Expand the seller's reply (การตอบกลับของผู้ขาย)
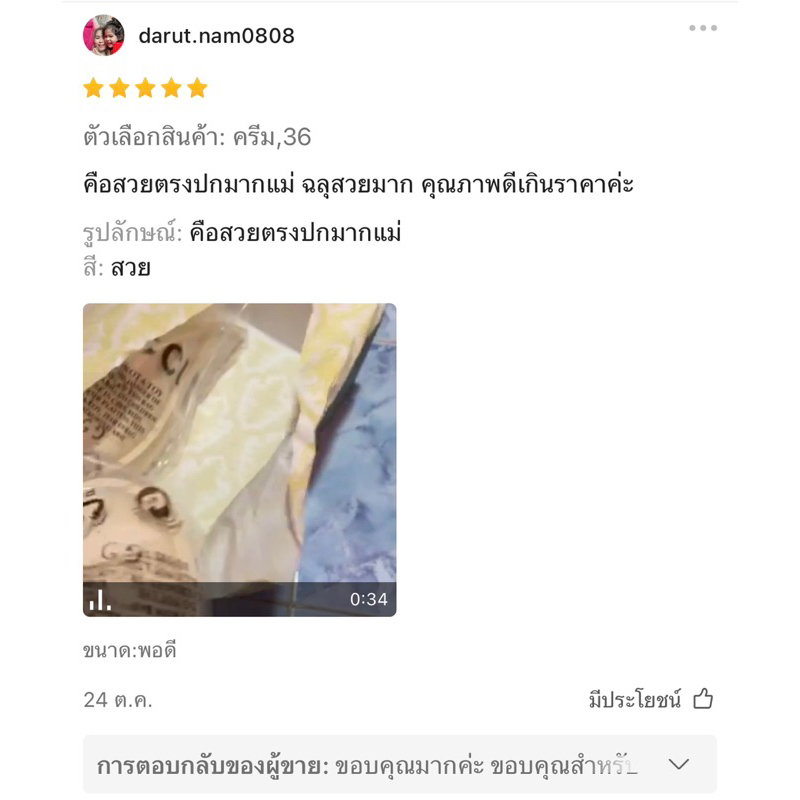This screenshot has width=800, height=800. pos(679,765)
